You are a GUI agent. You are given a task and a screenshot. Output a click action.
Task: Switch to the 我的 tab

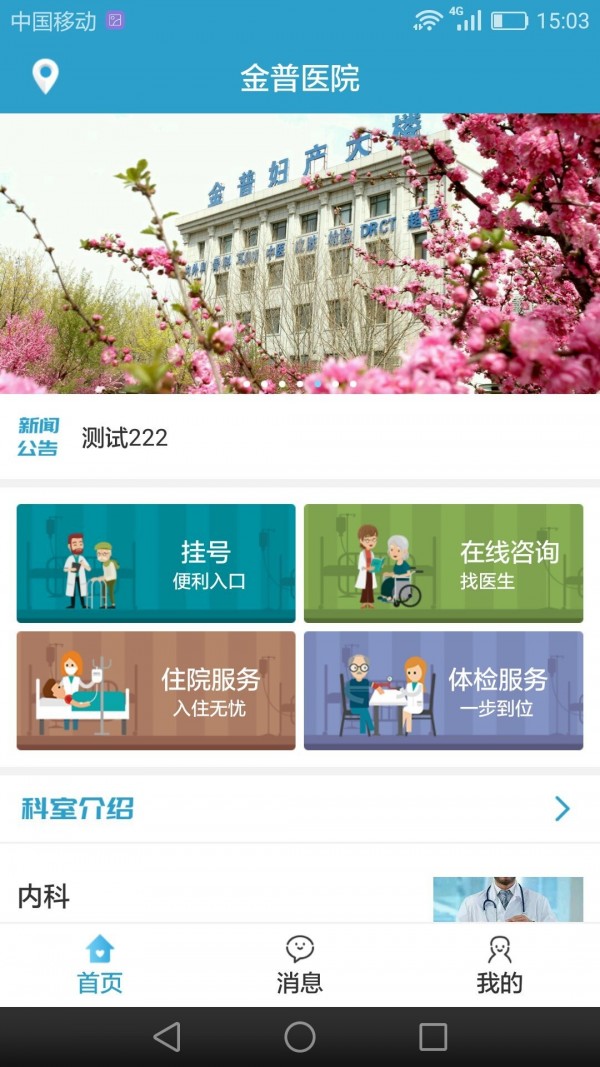(499, 965)
